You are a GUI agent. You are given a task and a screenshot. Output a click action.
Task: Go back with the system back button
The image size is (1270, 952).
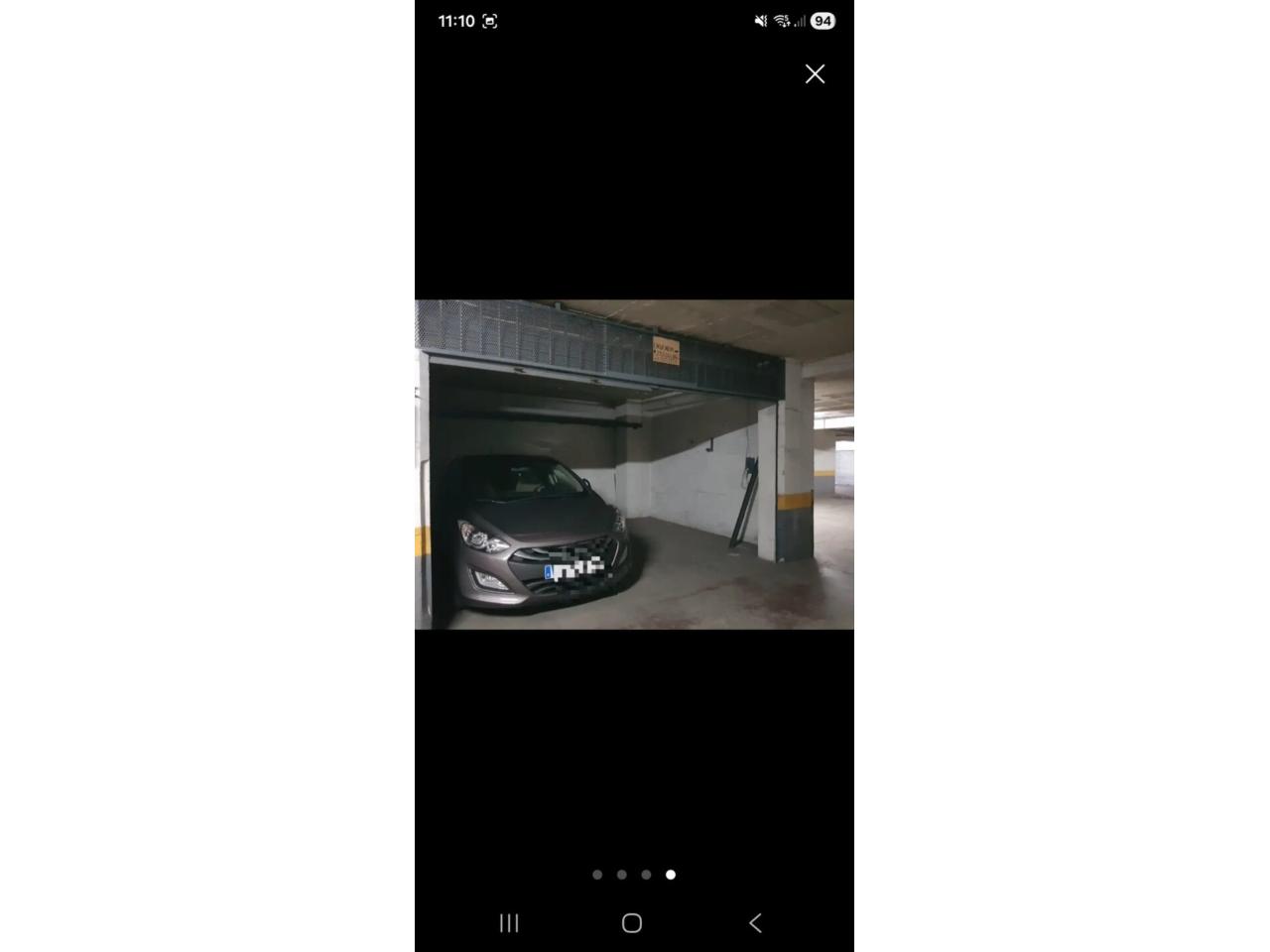755,923
